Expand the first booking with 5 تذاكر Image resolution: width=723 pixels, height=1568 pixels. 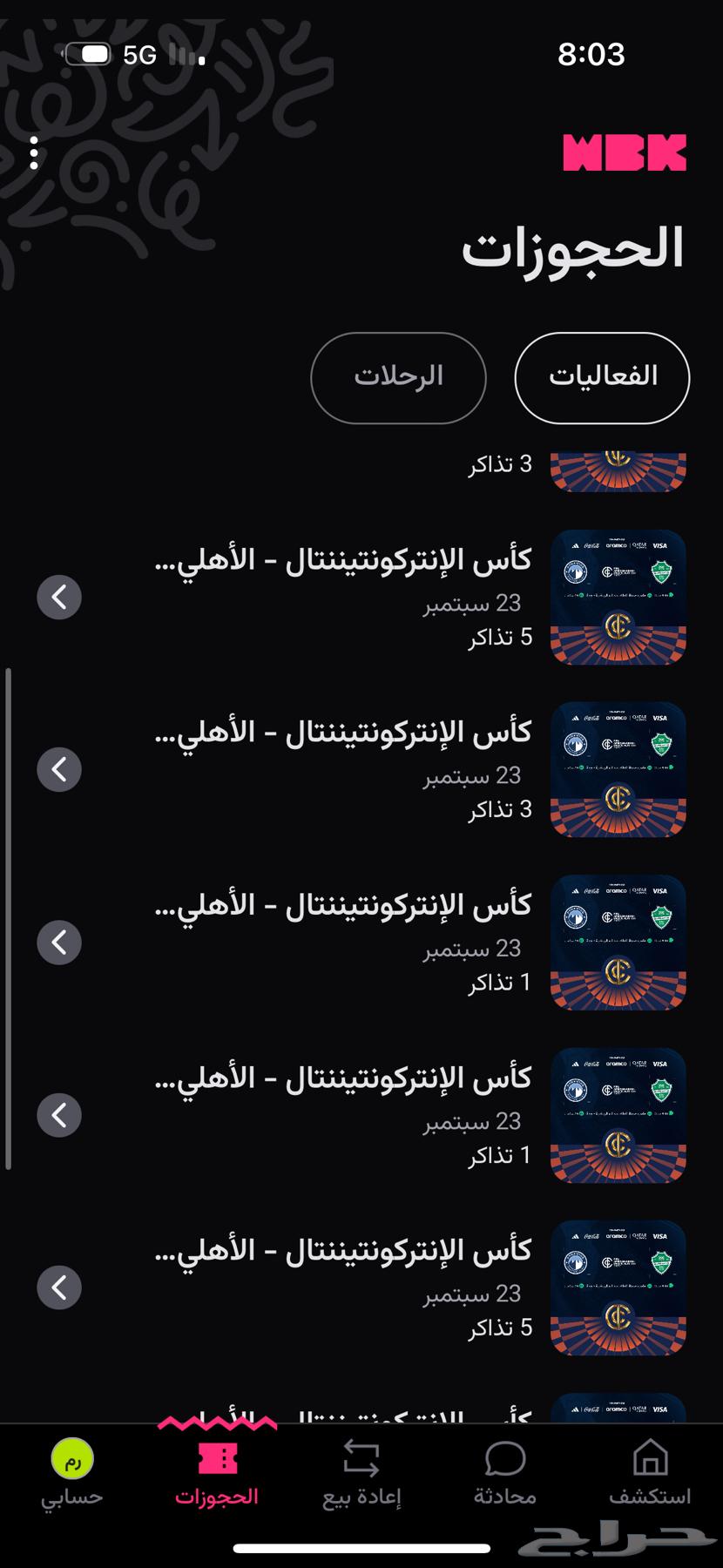point(58,597)
